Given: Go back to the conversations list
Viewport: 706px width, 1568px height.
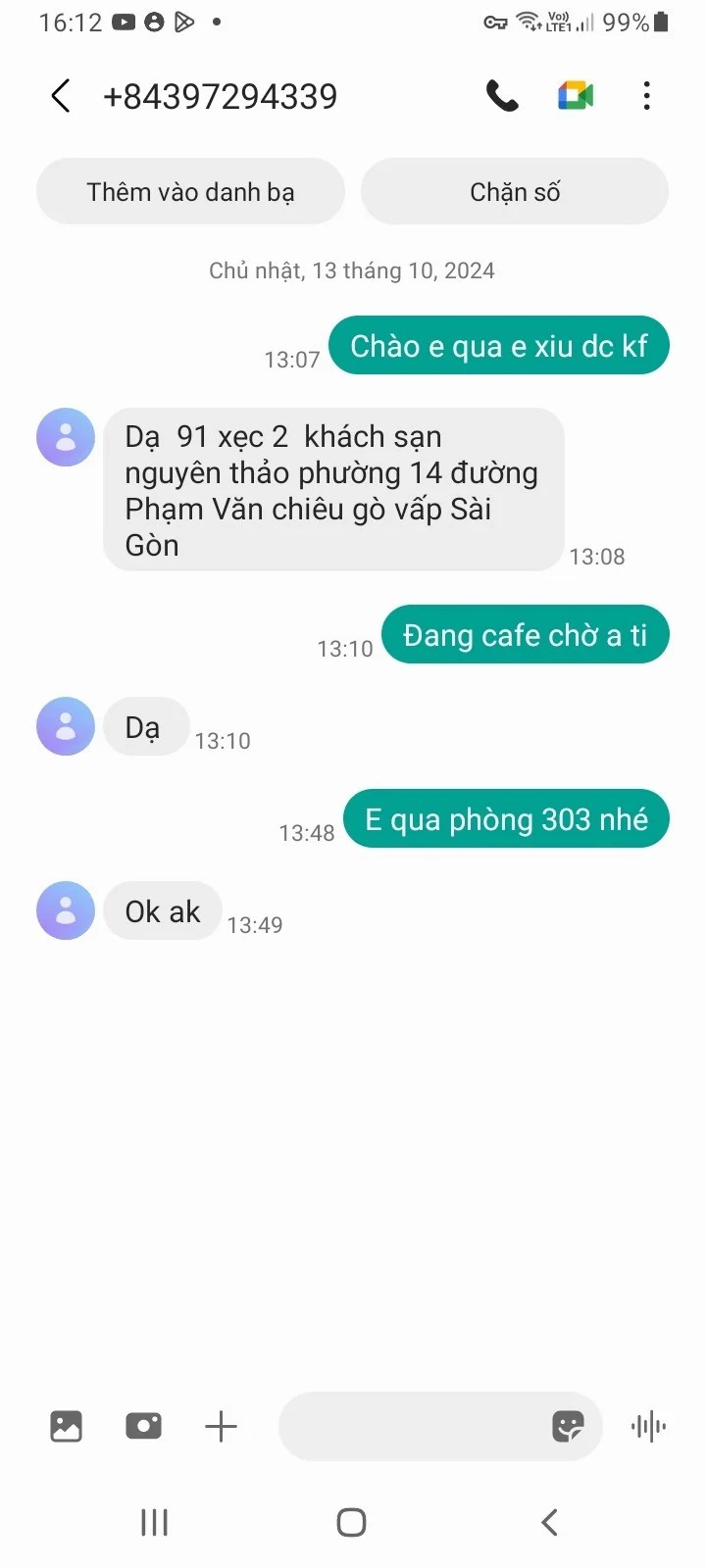Looking at the screenshot, I should (x=61, y=96).
